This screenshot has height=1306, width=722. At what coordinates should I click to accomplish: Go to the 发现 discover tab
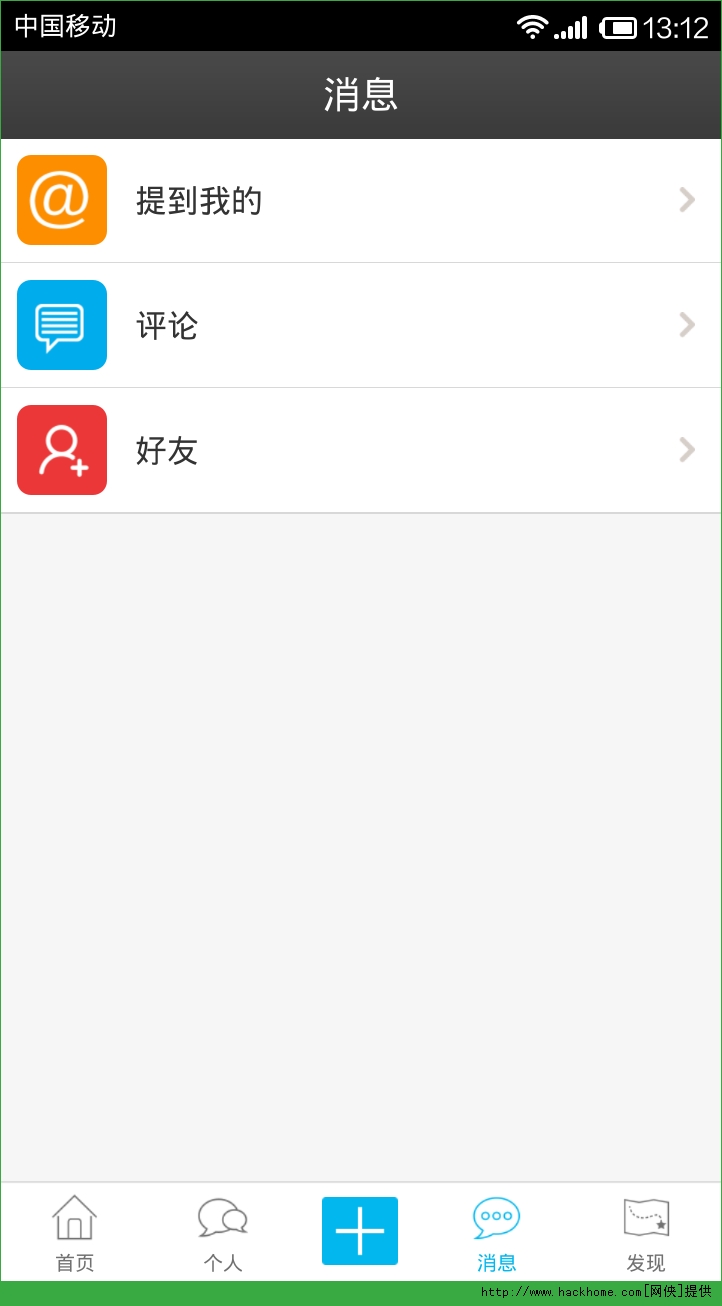(x=646, y=1234)
